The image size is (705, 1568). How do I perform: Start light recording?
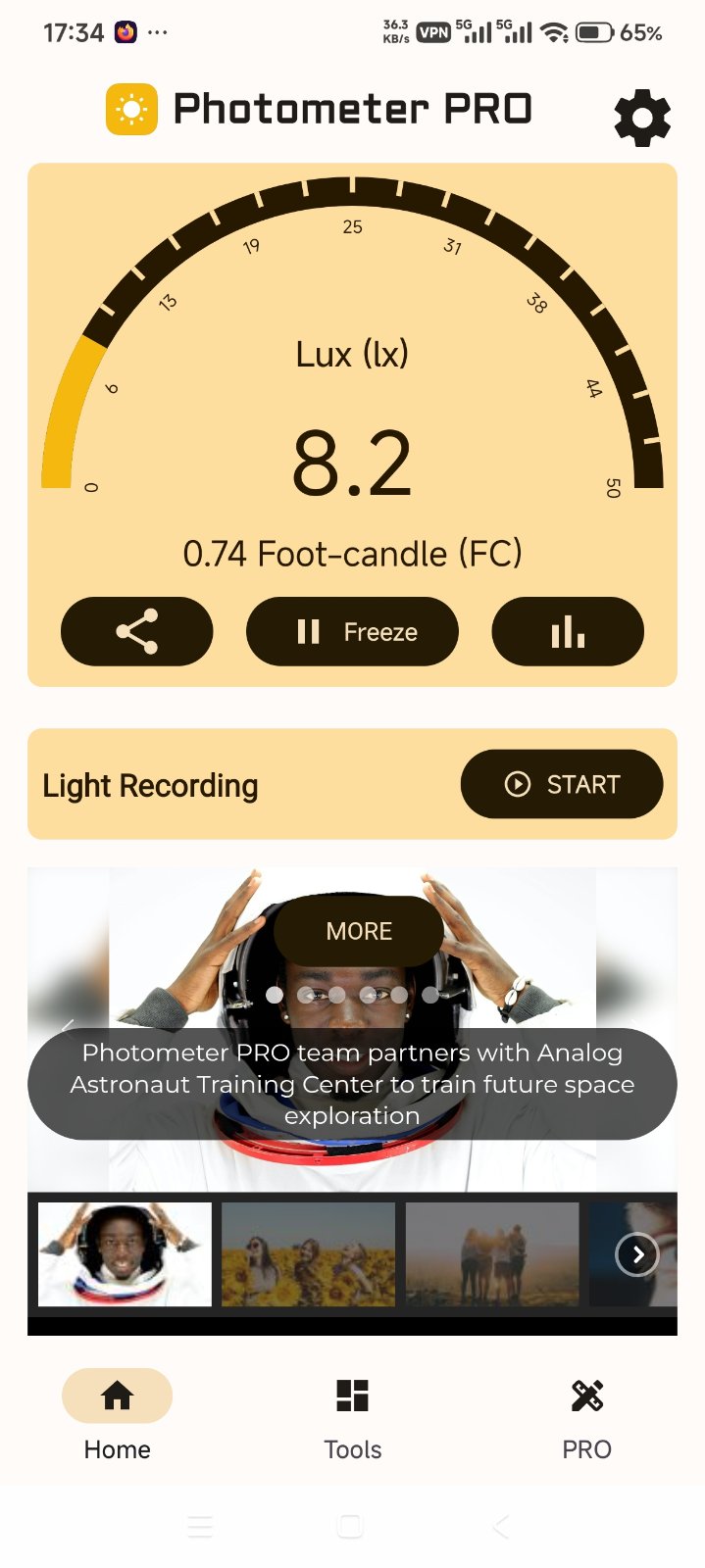click(562, 784)
